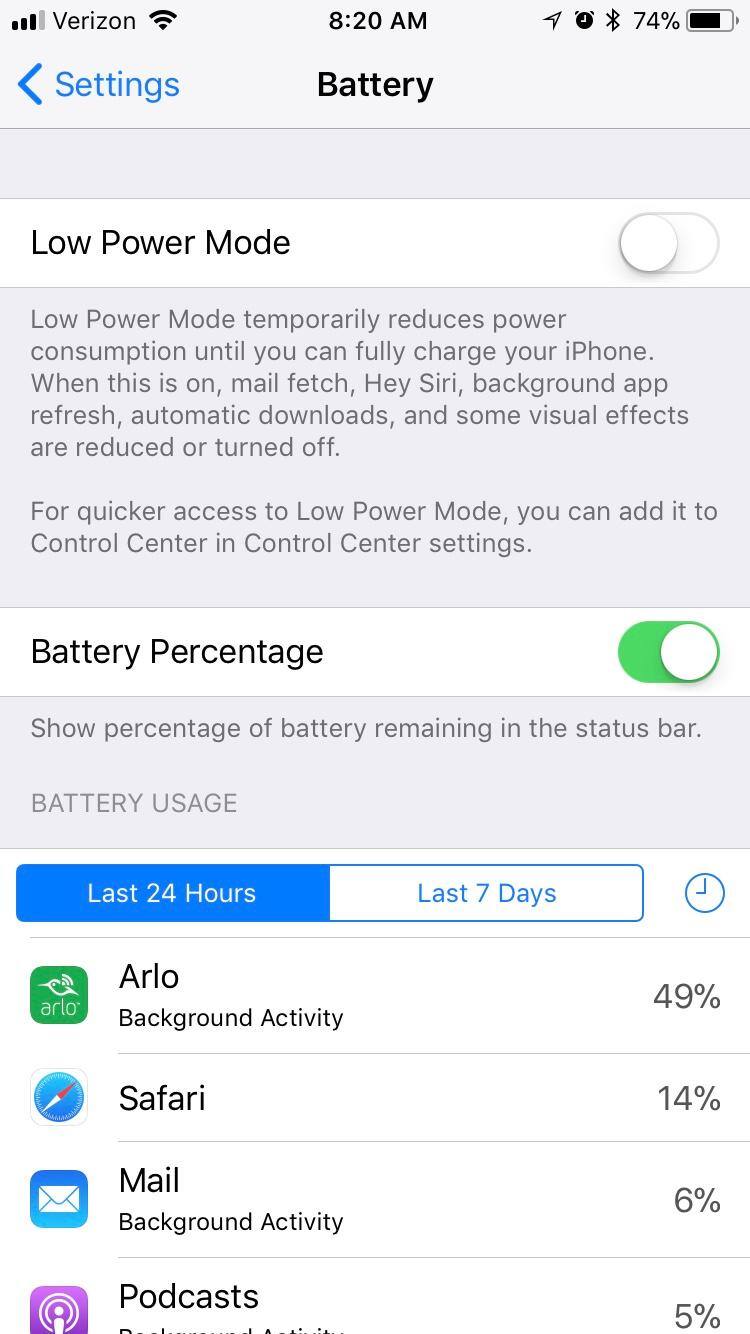
Task: Turn off Battery Percentage
Action: (668, 652)
